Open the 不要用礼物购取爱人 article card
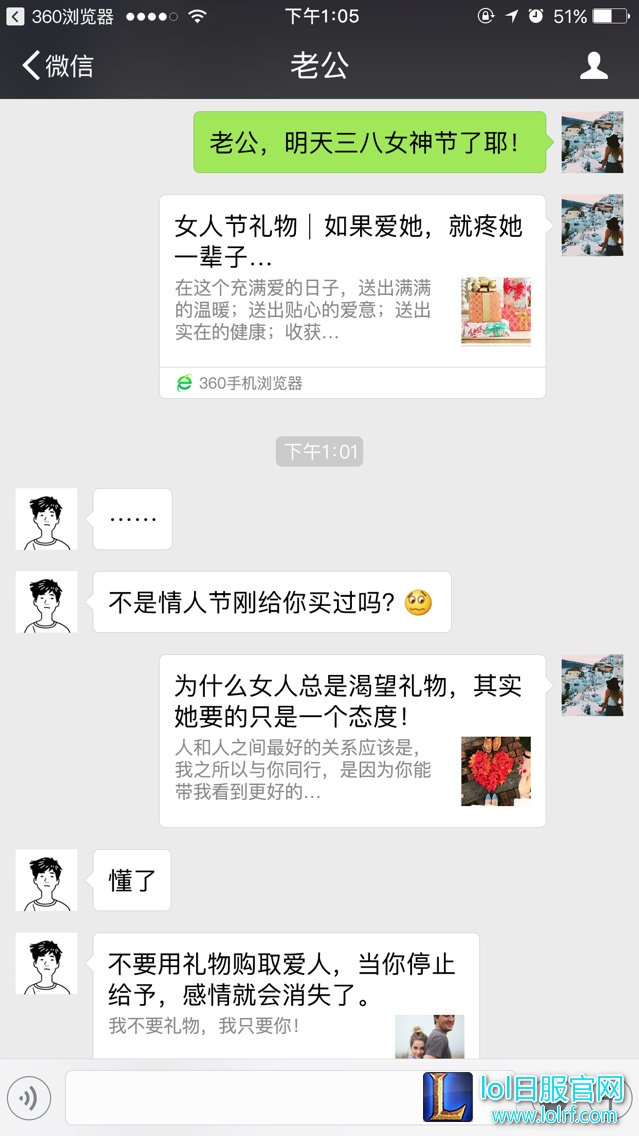This screenshot has height=1136, width=639. tap(286, 996)
